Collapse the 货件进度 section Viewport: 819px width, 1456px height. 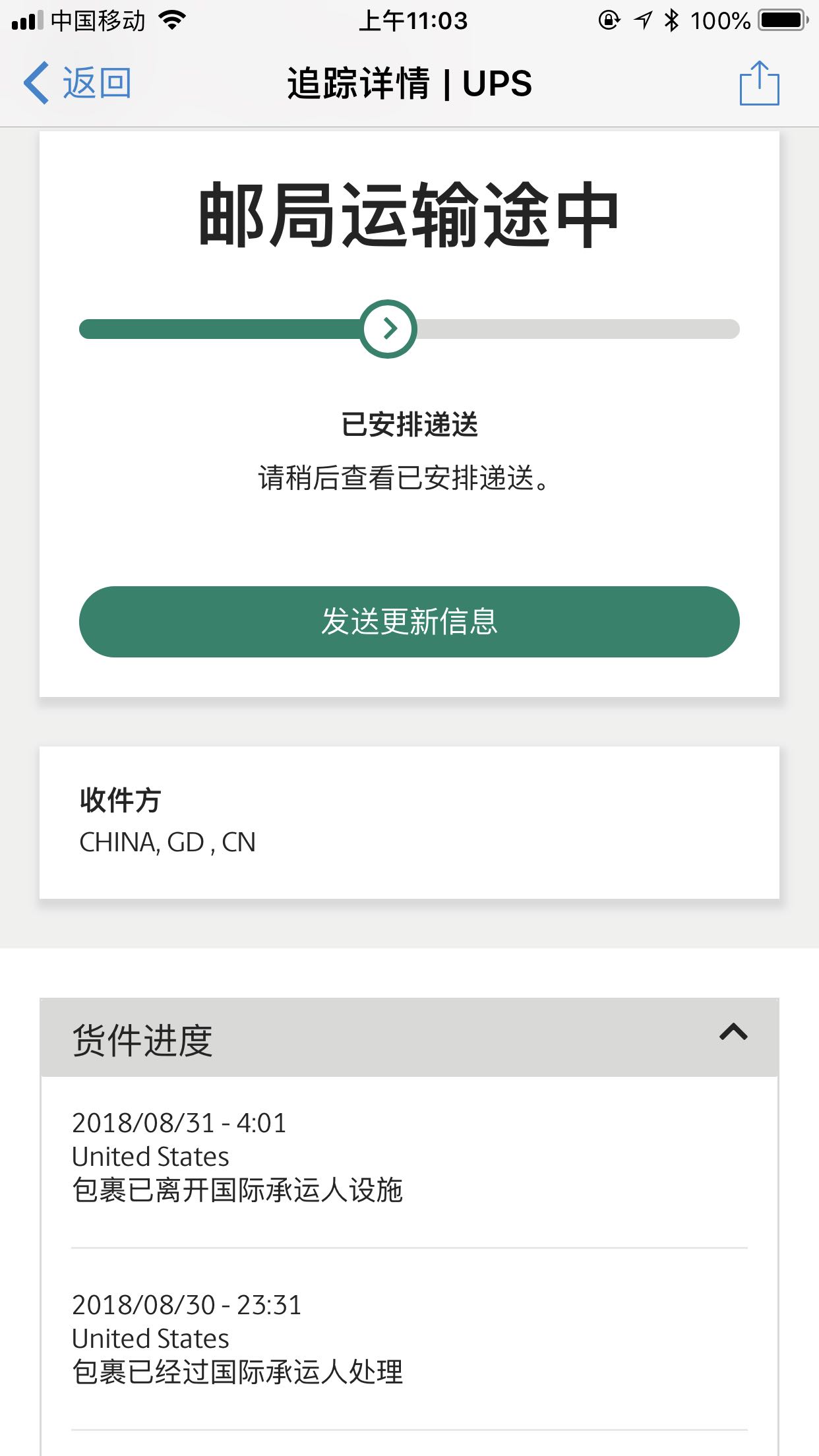click(733, 1033)
